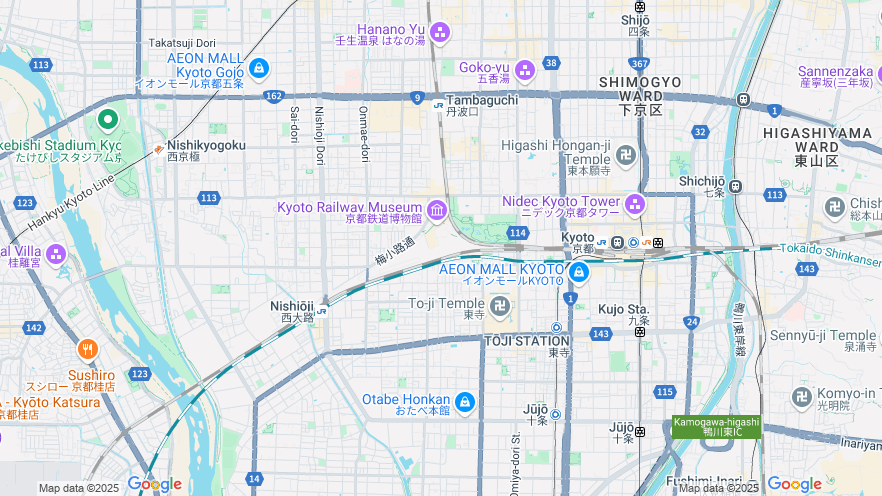Open the Tambaguchi station icon
Image resolution: width=882 pixels, height=496 pixels.
tap(438, 104)
